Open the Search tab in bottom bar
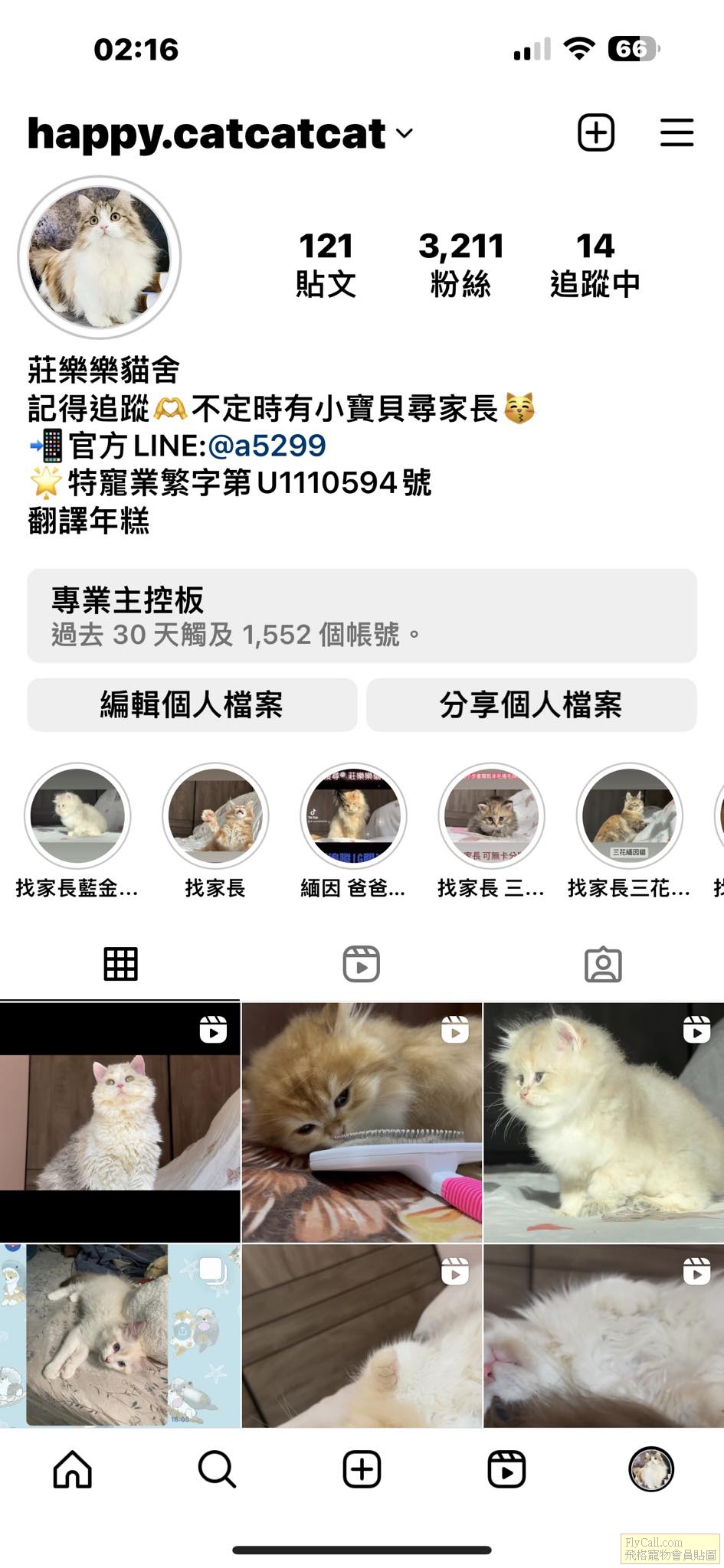 (217, 1469)
